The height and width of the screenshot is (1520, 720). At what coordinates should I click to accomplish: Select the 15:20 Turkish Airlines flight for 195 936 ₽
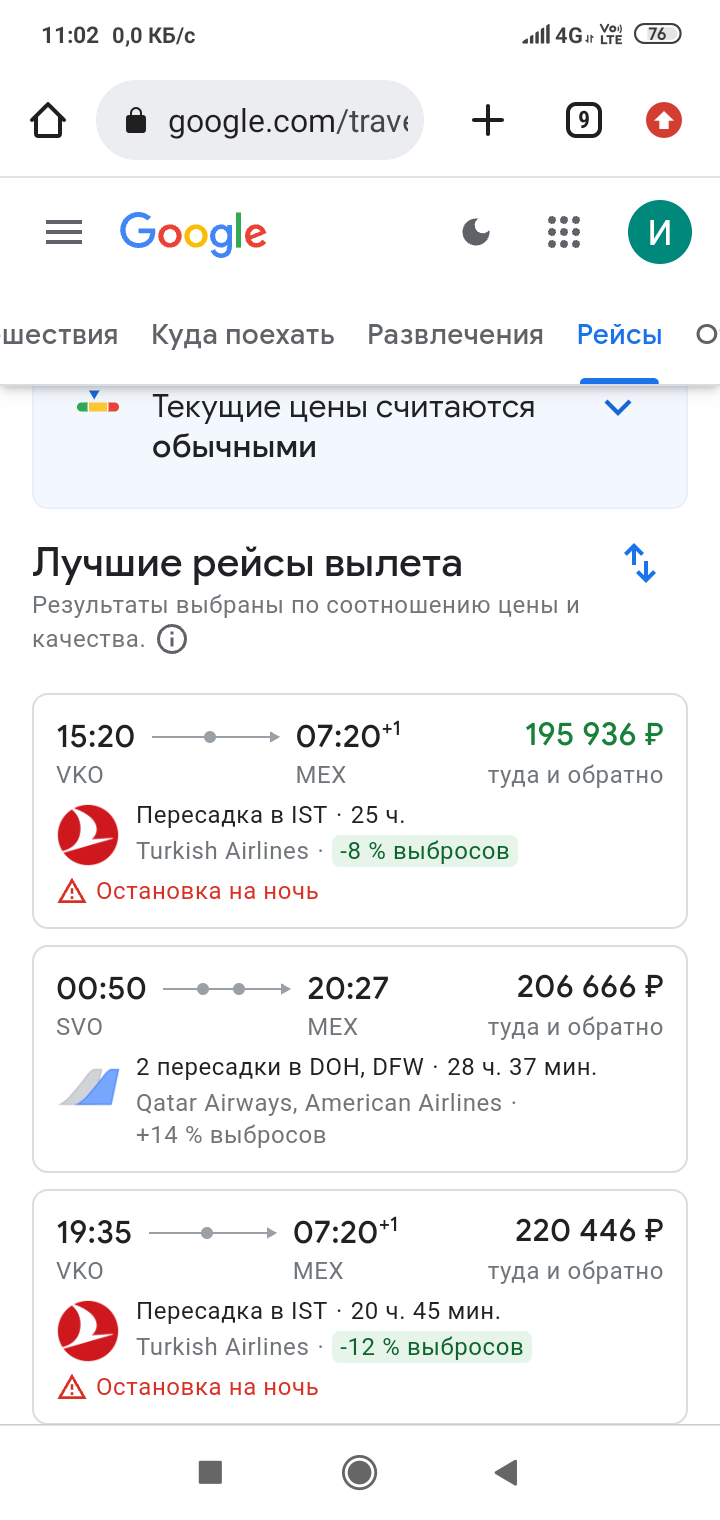pyautogui.click(x=360, y=810)
